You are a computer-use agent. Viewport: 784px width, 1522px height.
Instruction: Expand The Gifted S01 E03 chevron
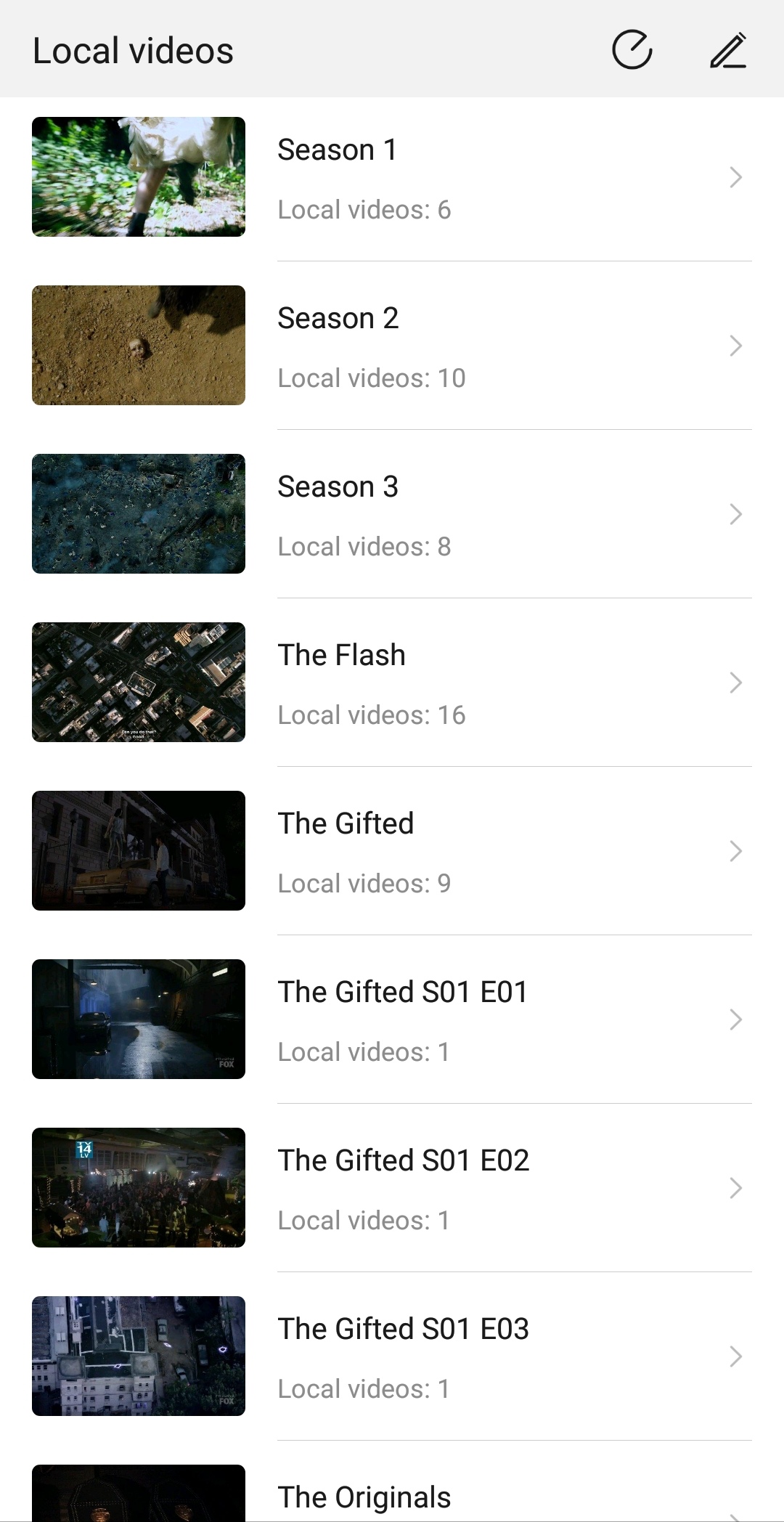coord(735,1356)
